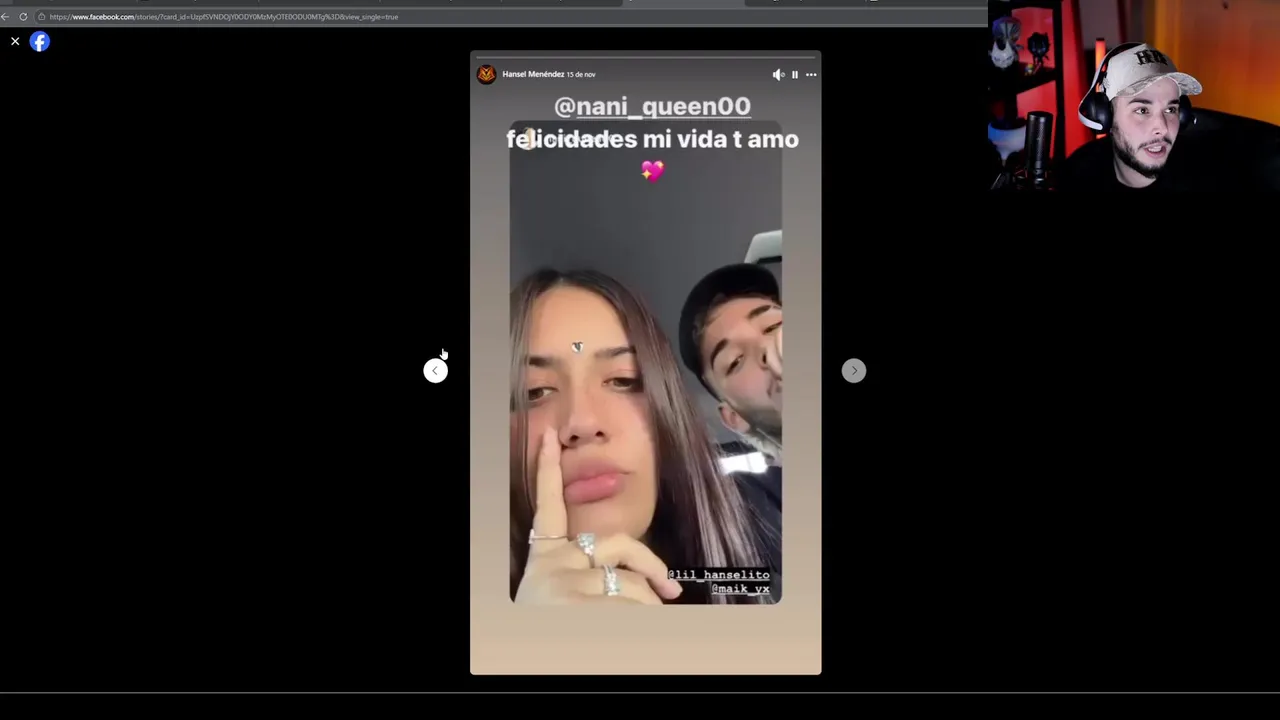Pause the story playback
Screen dimensions: 1280x720
coord(795,74)
